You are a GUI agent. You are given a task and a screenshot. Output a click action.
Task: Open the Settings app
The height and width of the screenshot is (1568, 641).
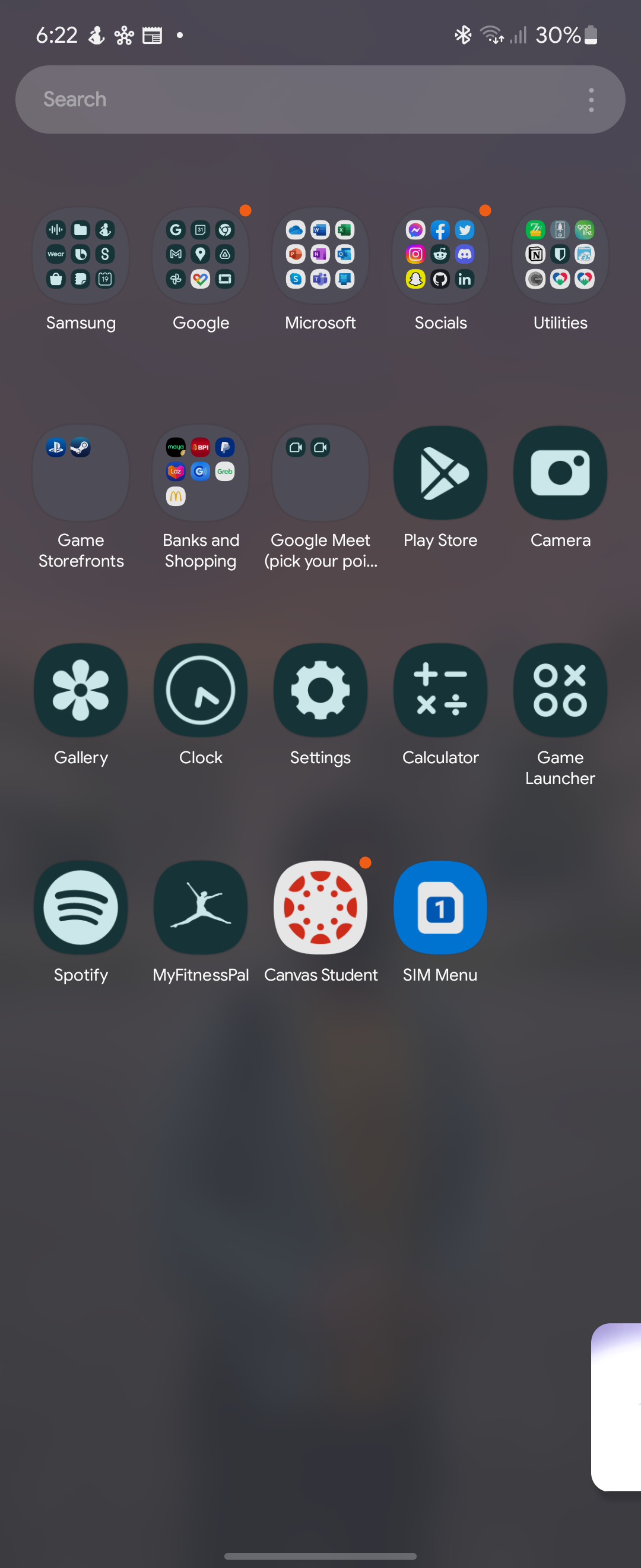point(320,689)
